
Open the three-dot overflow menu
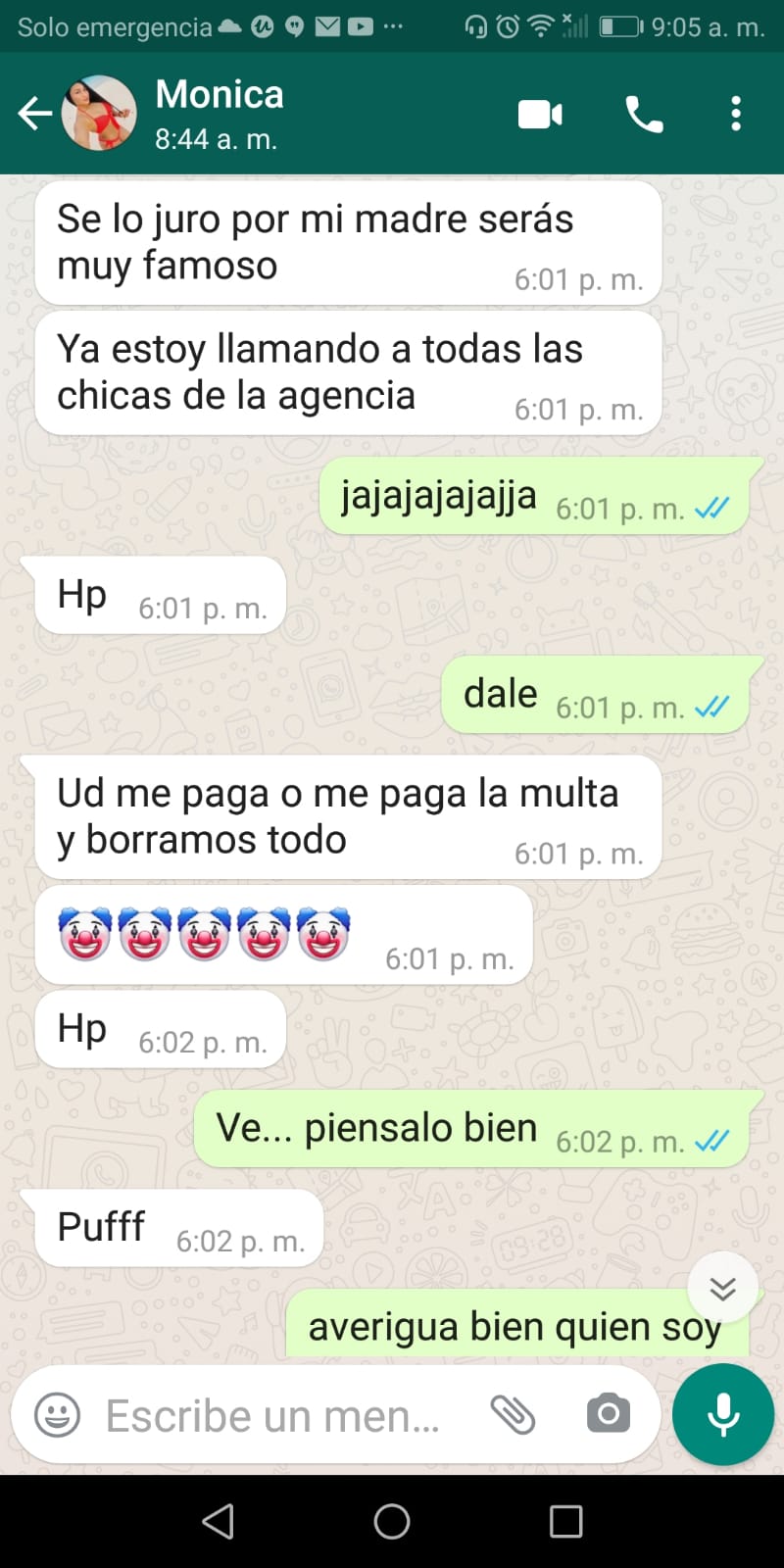pyautogui.click(x=736, y=115)
